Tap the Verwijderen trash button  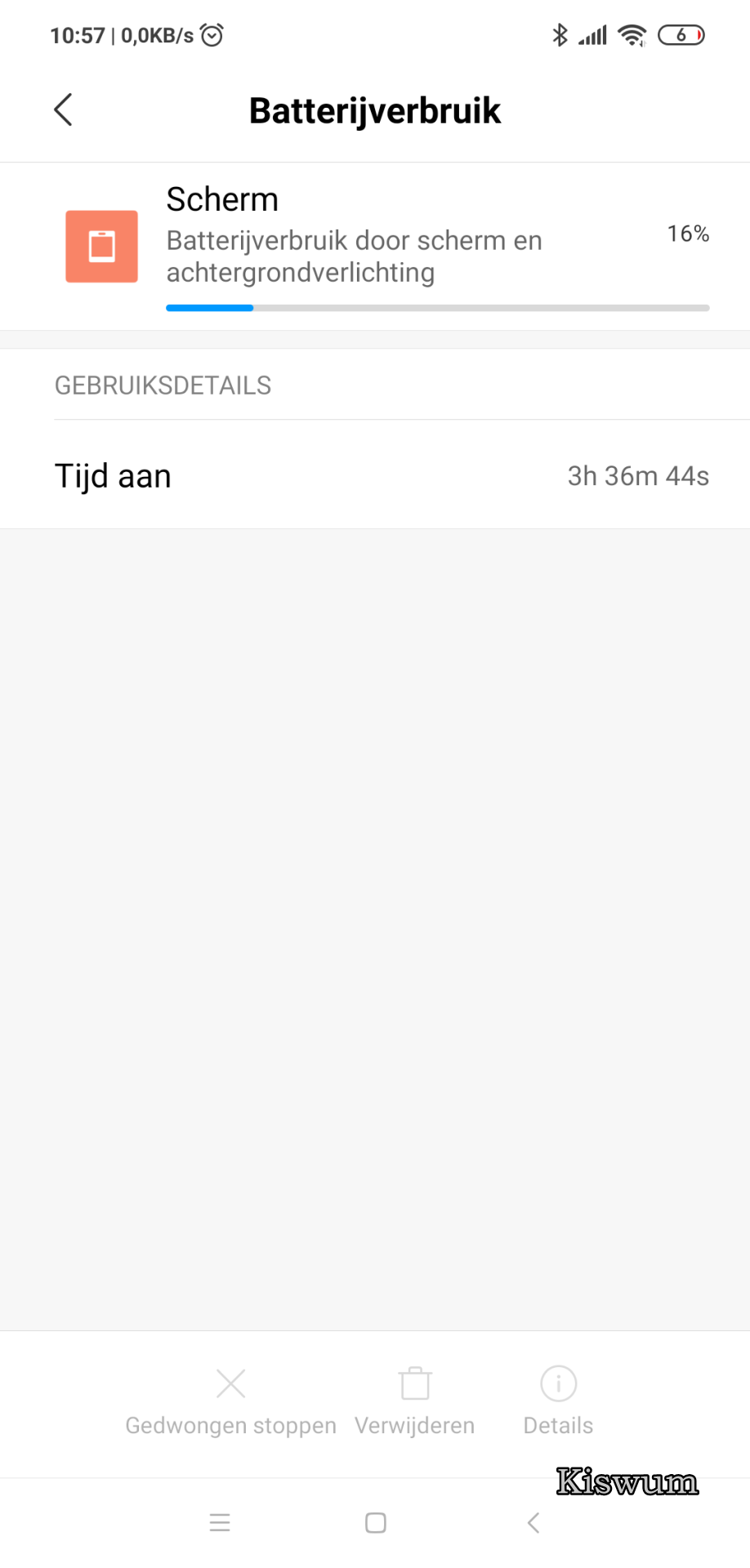(x=414, y=1402)
